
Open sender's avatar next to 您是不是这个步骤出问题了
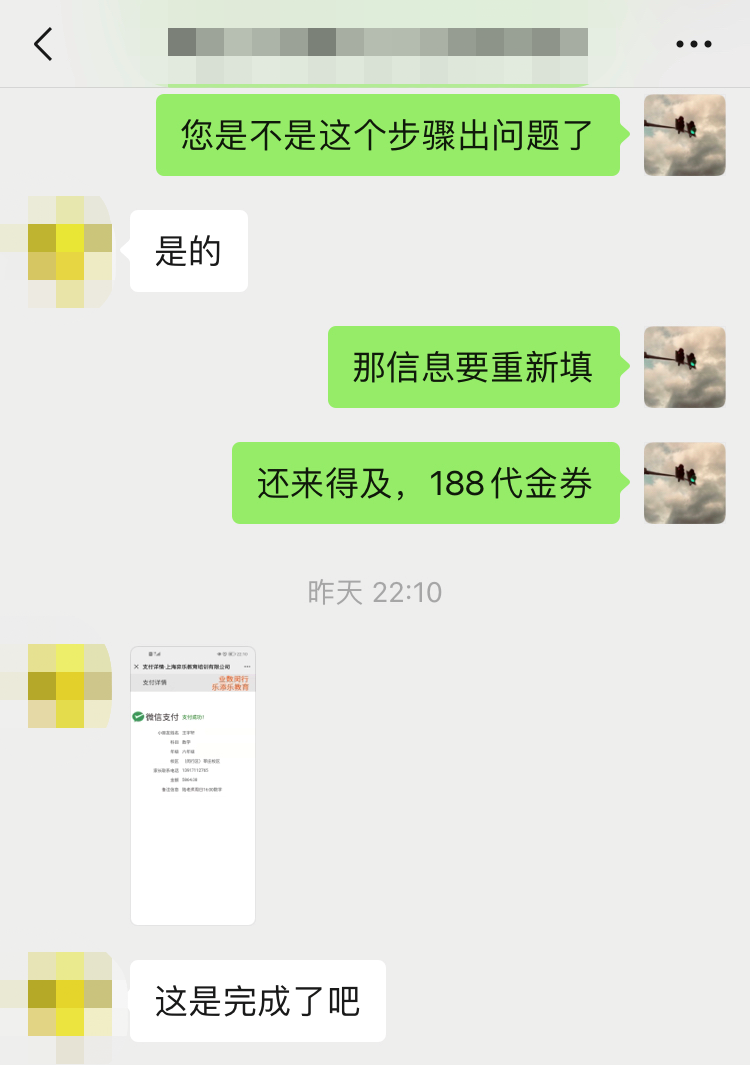point(684,135)
